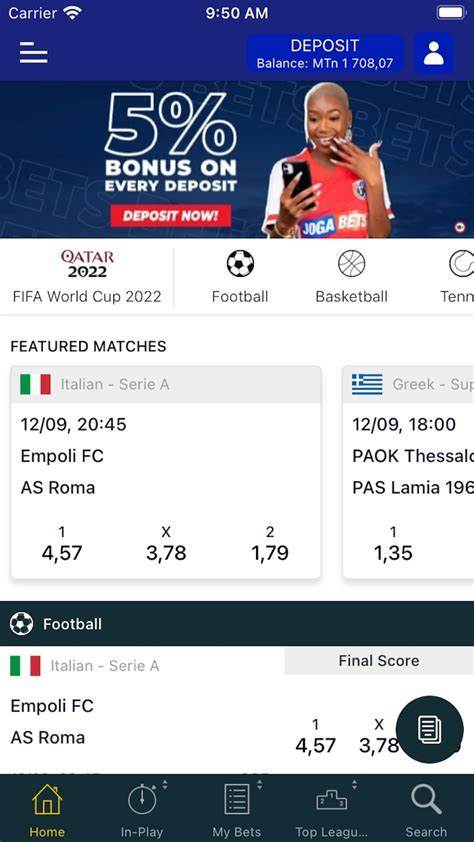Open the Search tab
474x842 pixels.
coord(426,809)
